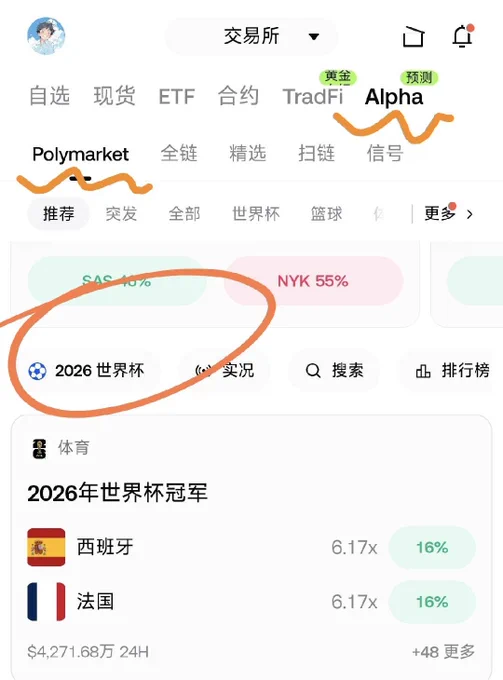The height and width of the screenshot is (680, 503).
Task: Filter by the 突发 chip
Action: coord(121,214)
